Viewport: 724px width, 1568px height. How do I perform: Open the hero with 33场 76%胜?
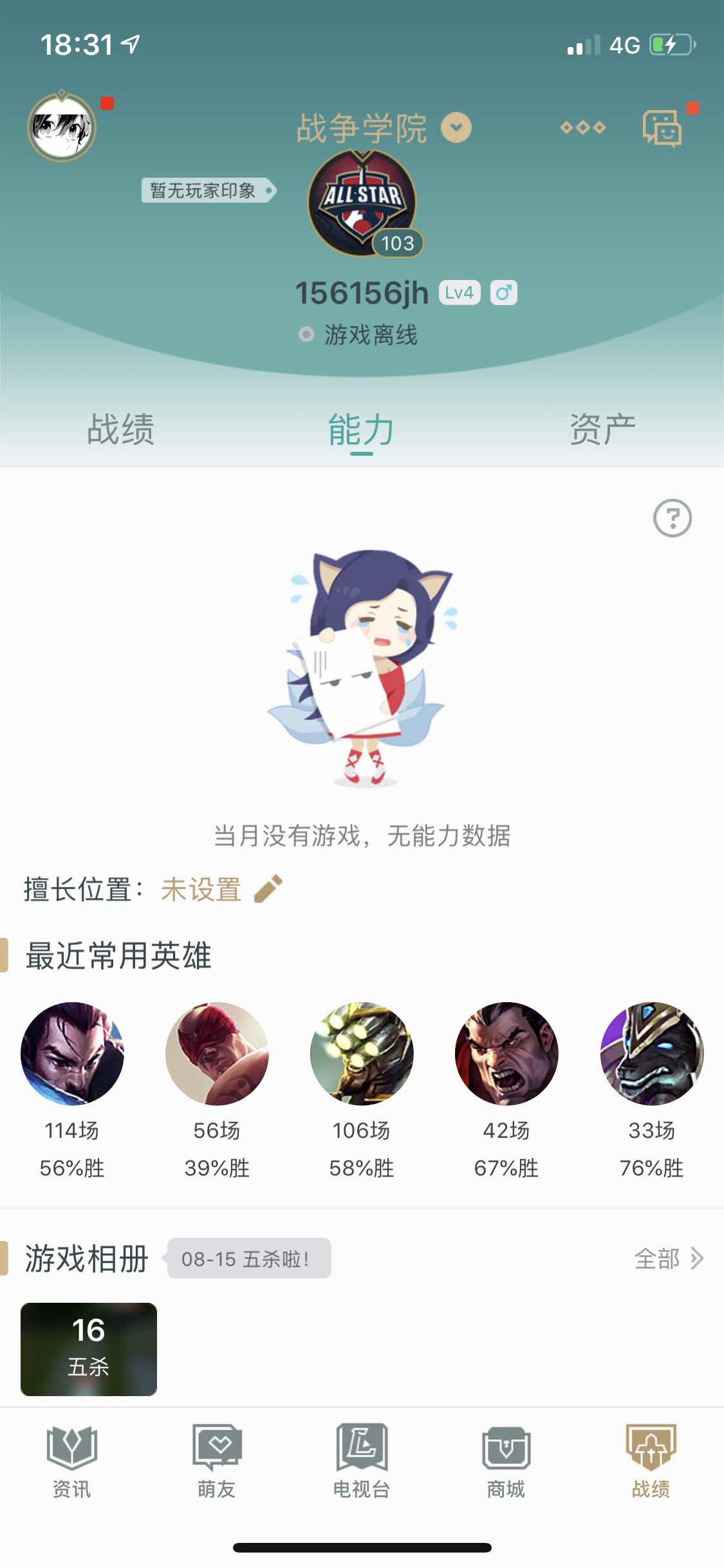tap(651, 1054)
